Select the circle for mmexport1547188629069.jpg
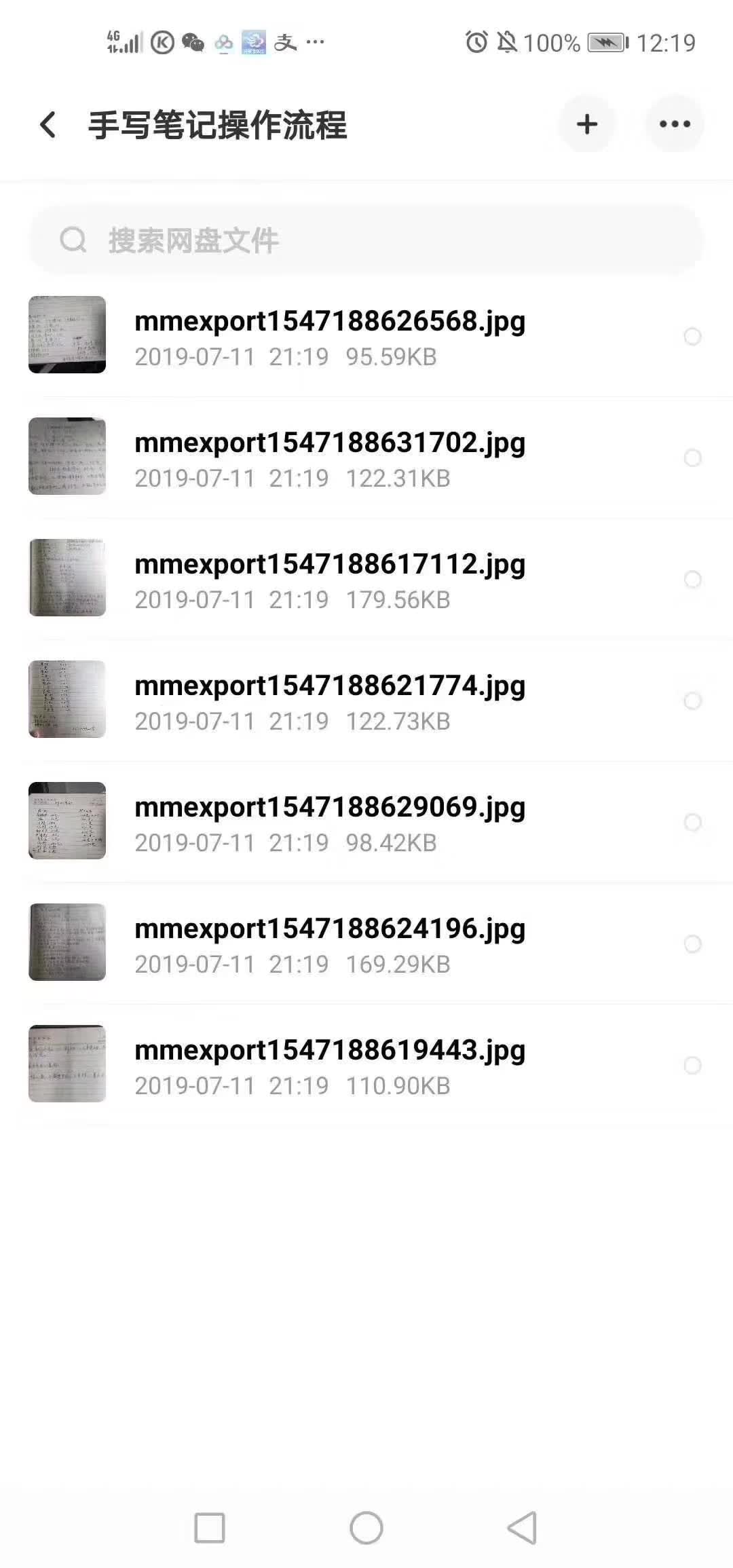Screen dimensions: 733x1568 [692, 822]
